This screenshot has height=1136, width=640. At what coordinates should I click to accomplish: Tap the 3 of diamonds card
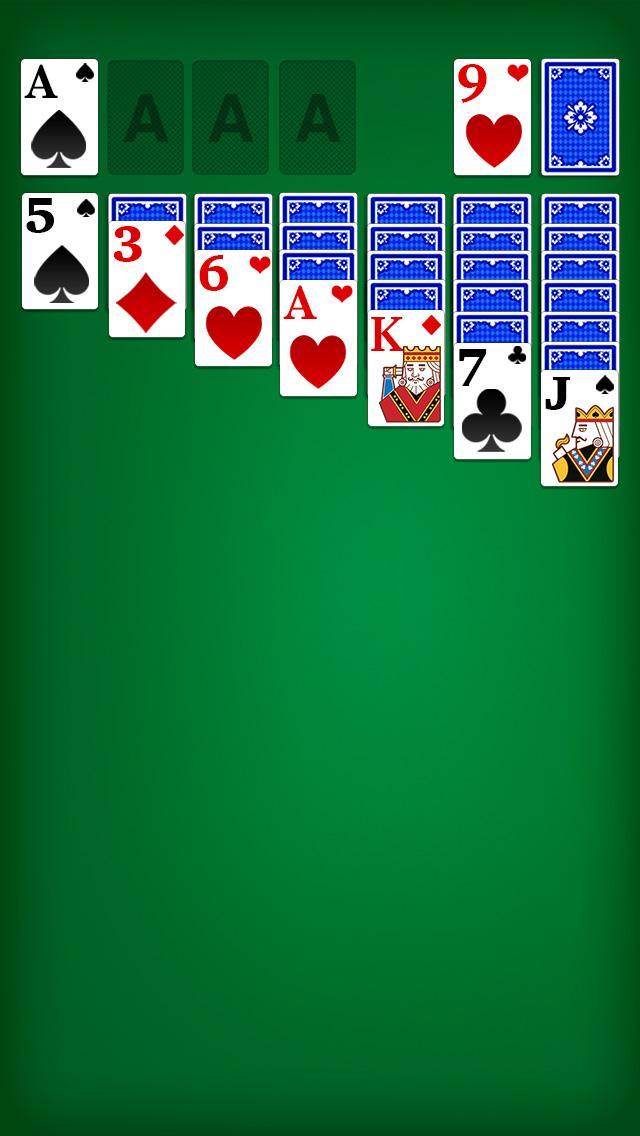(x=147, y=280)
